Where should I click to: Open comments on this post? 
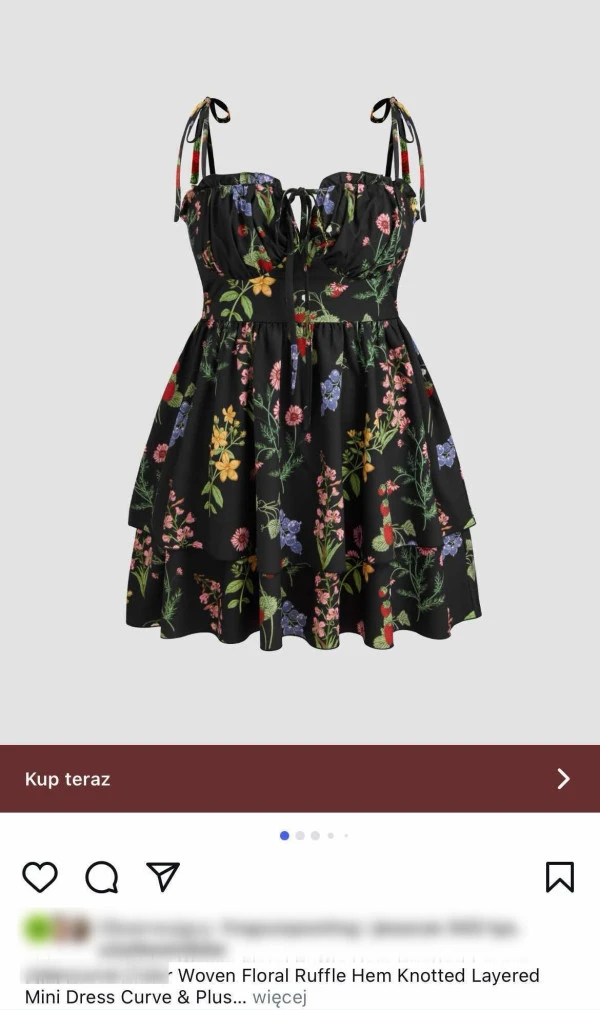point(102,877)
